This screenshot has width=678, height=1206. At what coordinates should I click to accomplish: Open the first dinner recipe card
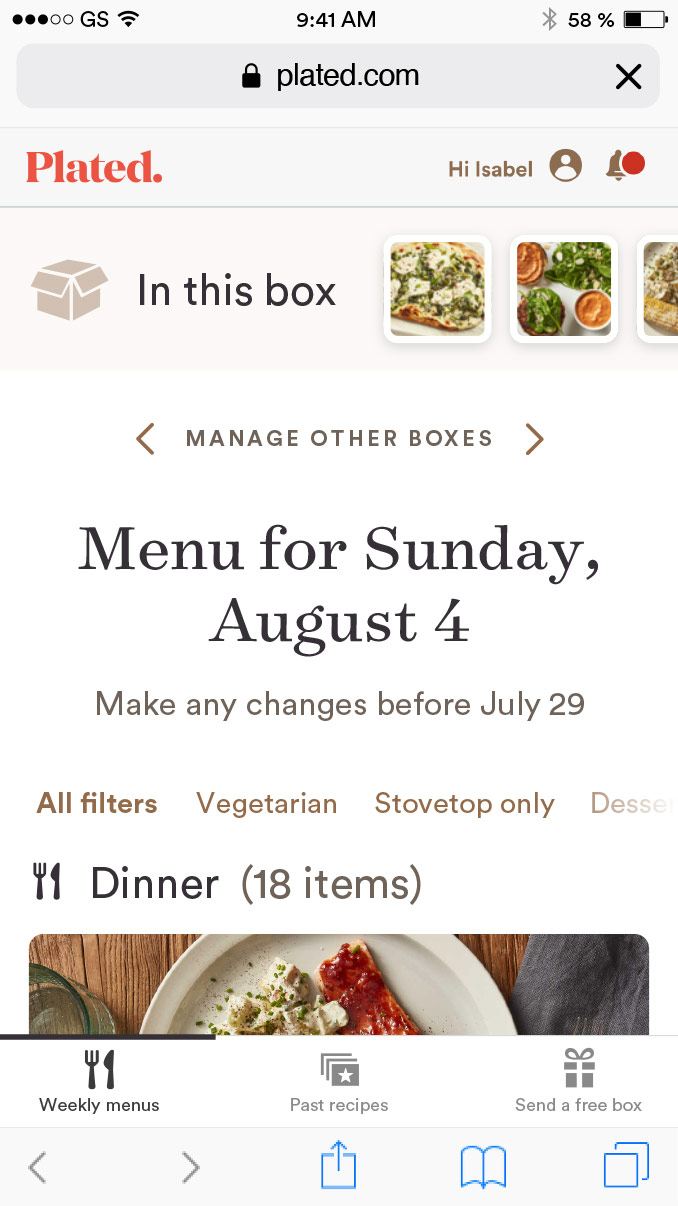tap(338, 984)
